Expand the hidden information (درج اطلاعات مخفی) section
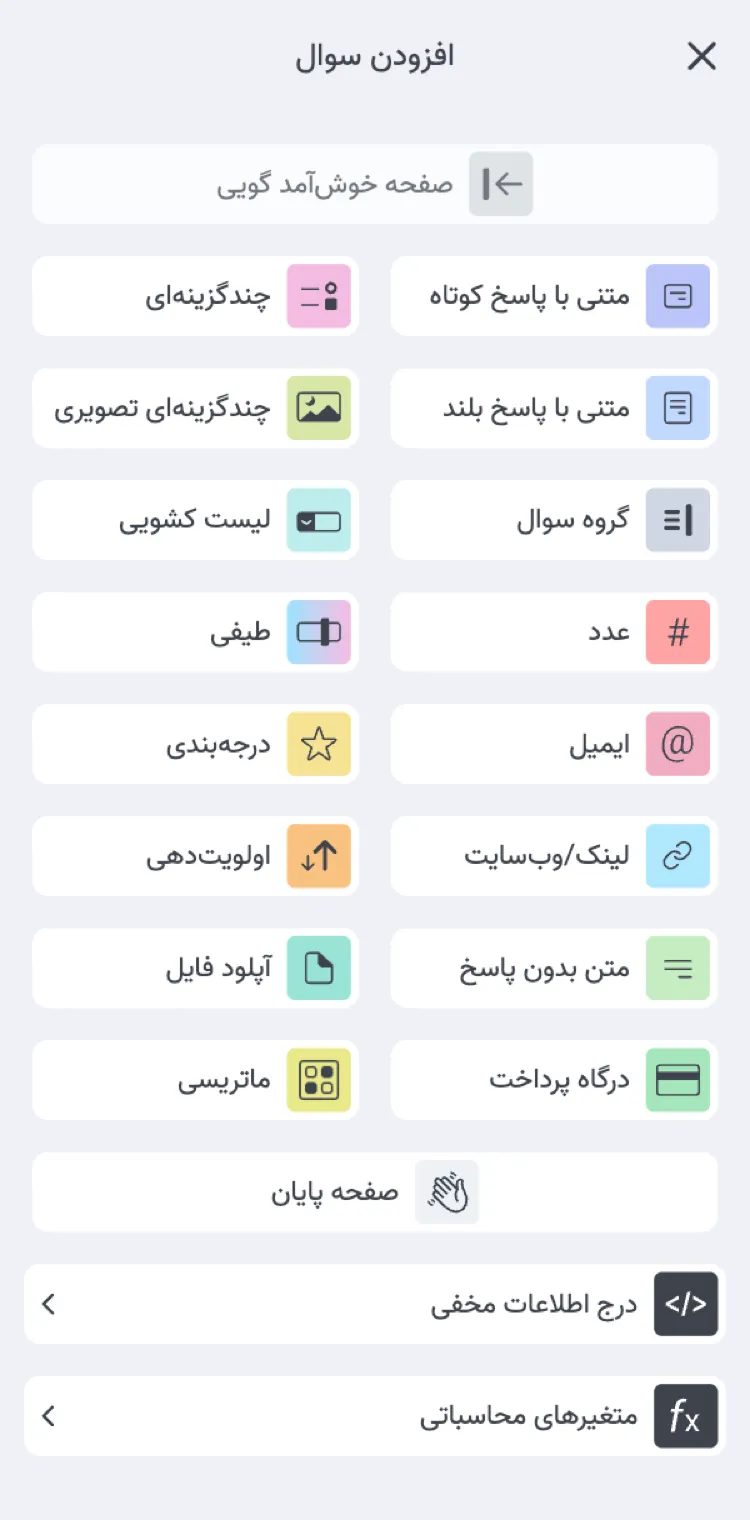 374,1304
